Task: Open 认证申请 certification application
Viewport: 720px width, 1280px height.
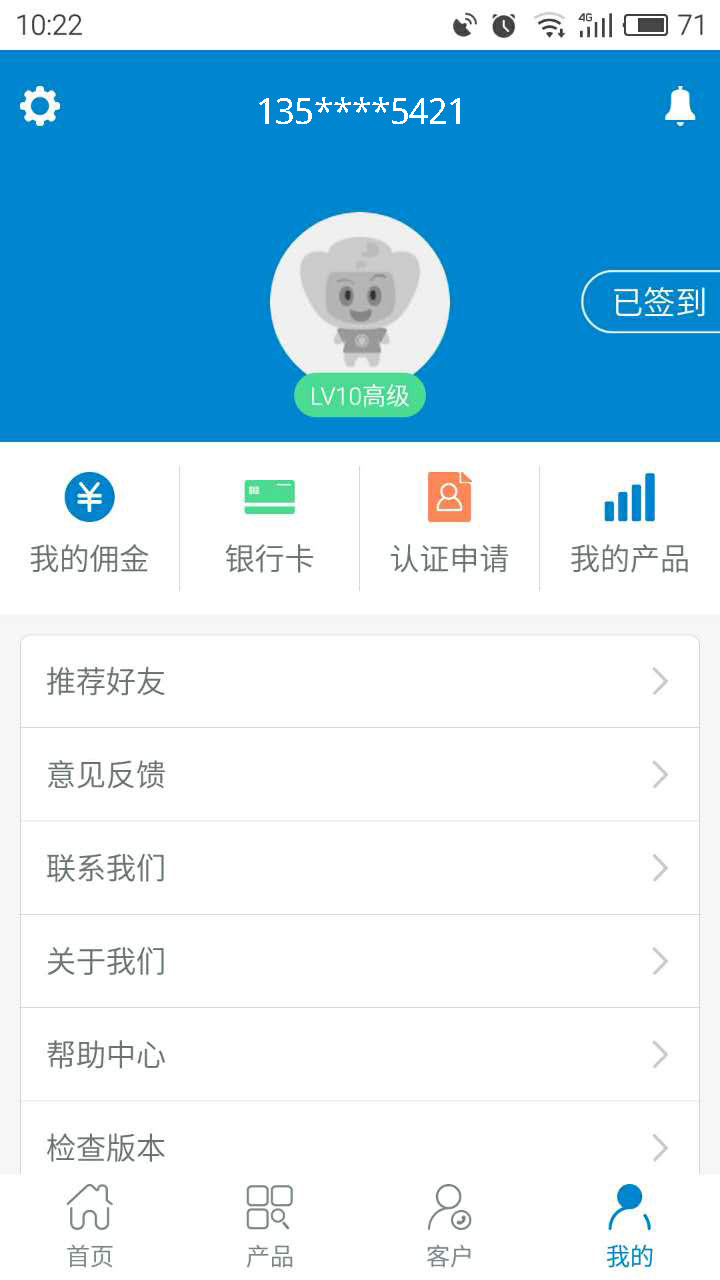Action: [450, 526]
